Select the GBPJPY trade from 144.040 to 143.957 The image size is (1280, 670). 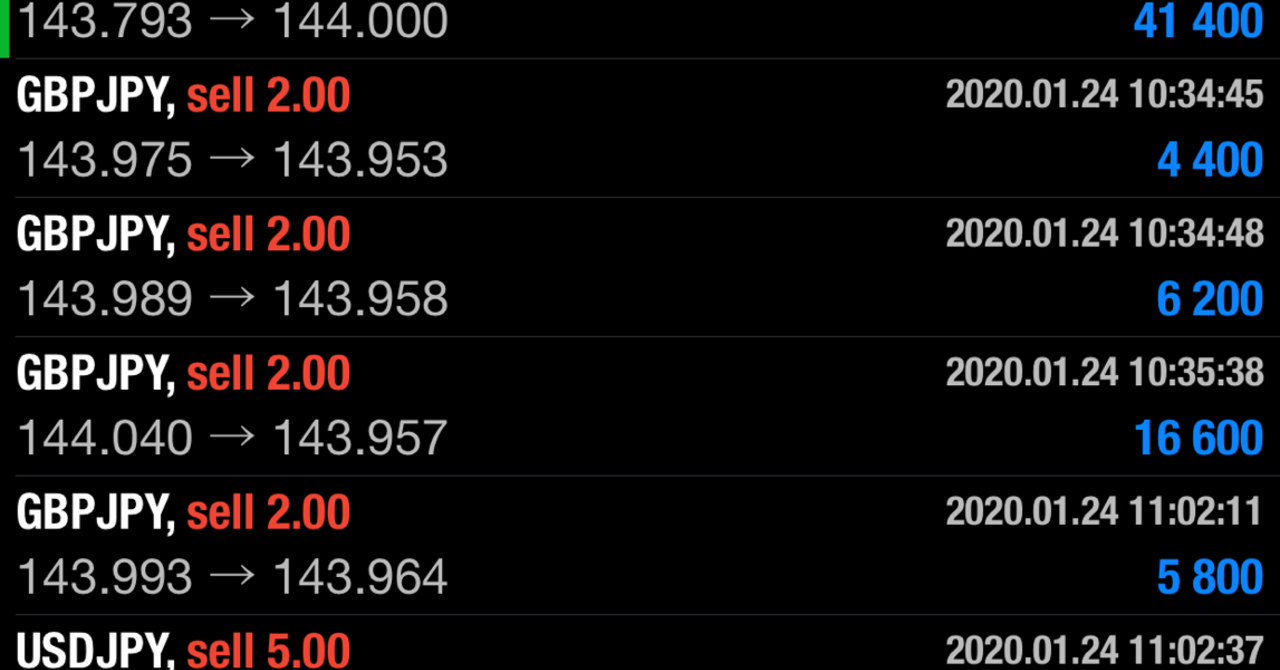[x=640, y=406]
